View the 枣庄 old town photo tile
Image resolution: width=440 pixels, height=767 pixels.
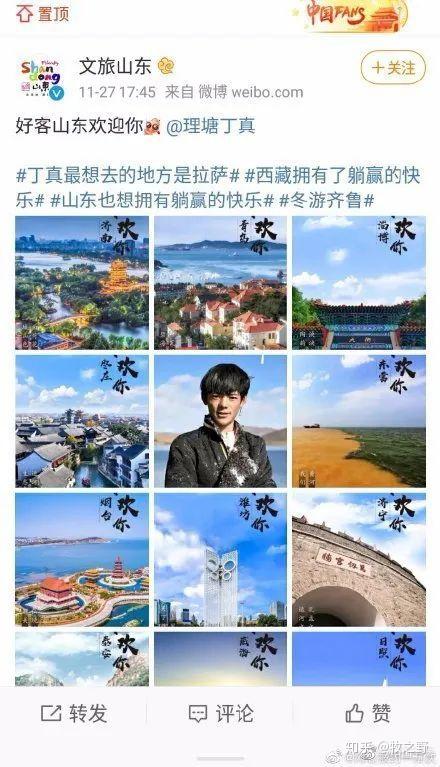(x=82, y=421)
